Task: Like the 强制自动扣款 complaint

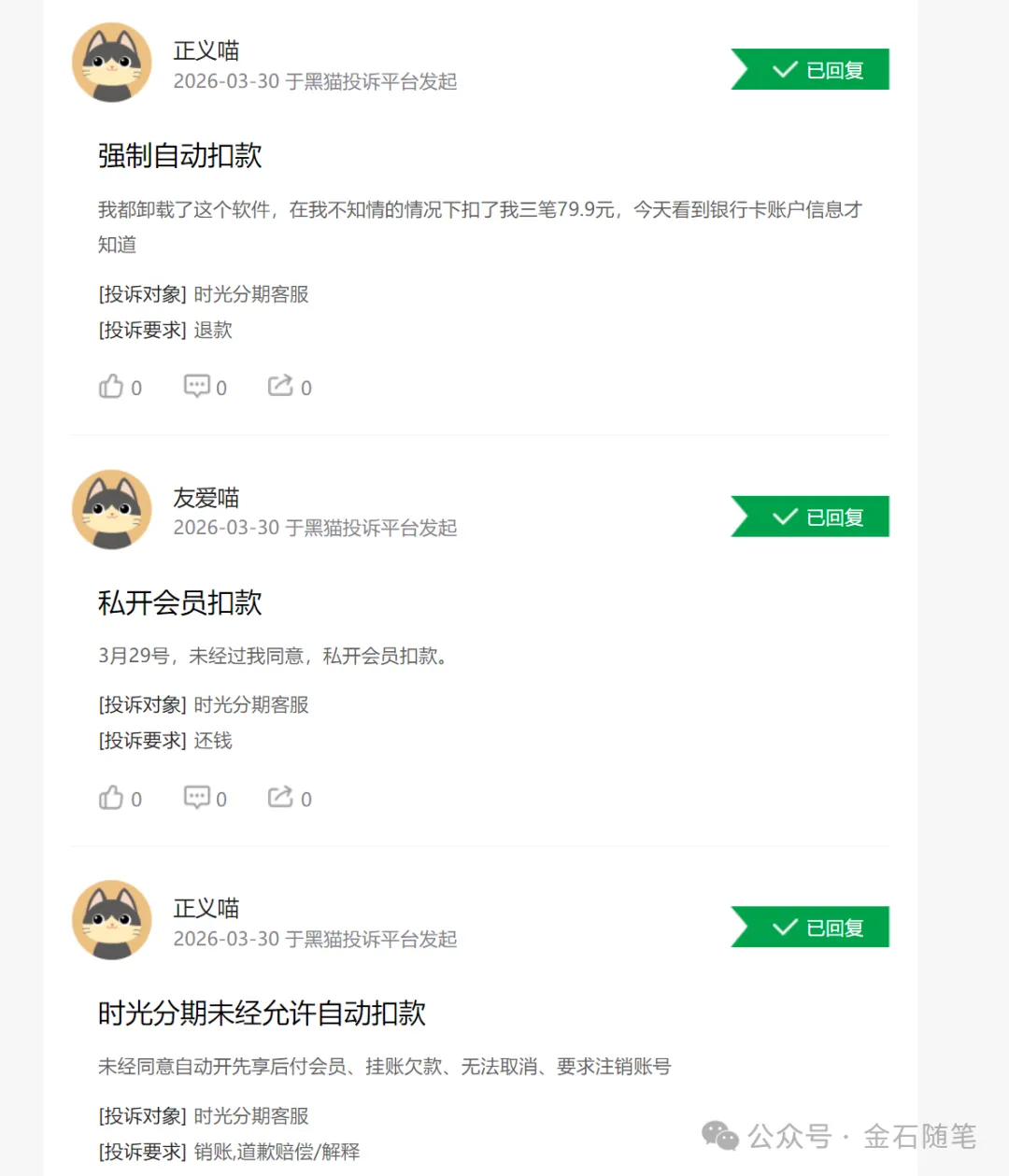Action: [111, 386]
